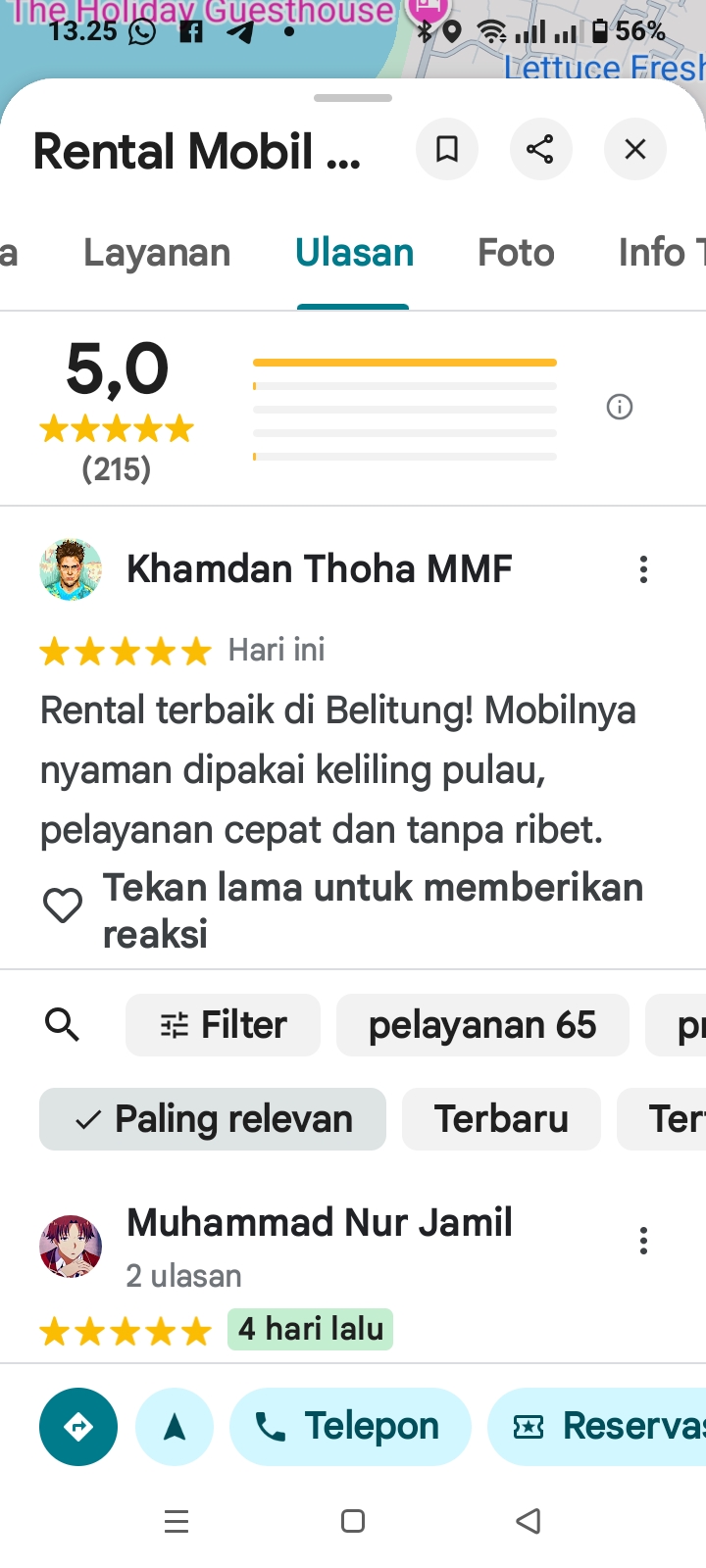Get directions with the route button
The height and width of the screenshot is (1568, 706).
[x=78, y=1427]
